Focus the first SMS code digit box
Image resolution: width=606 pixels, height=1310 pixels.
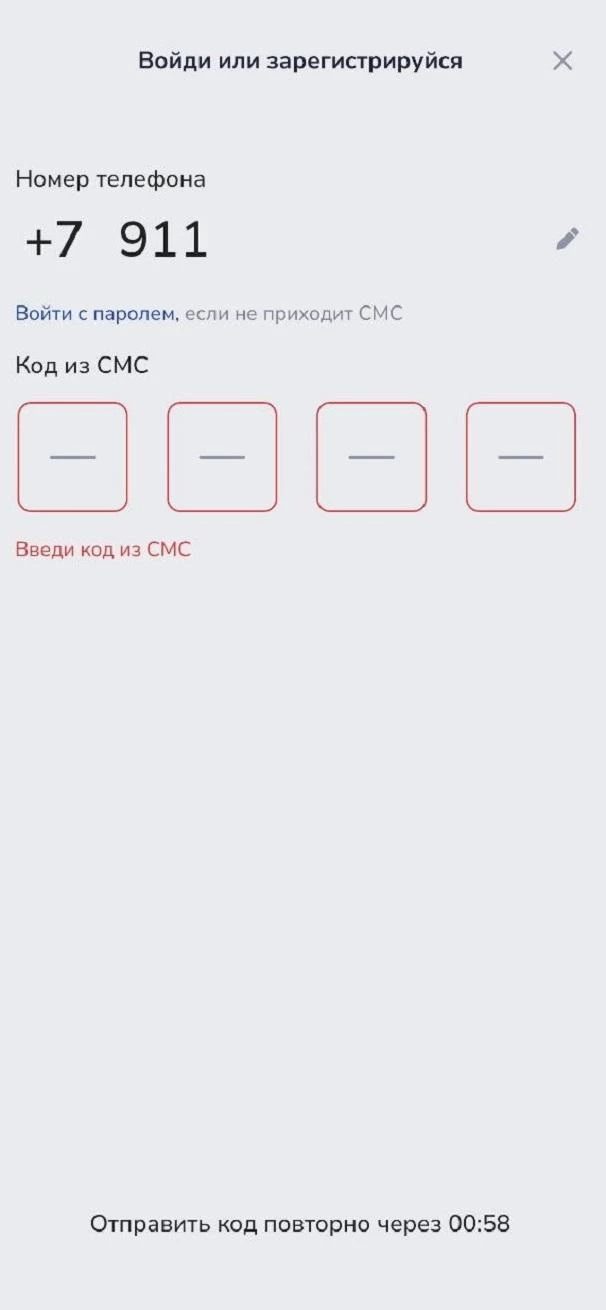tap(72, 457)
